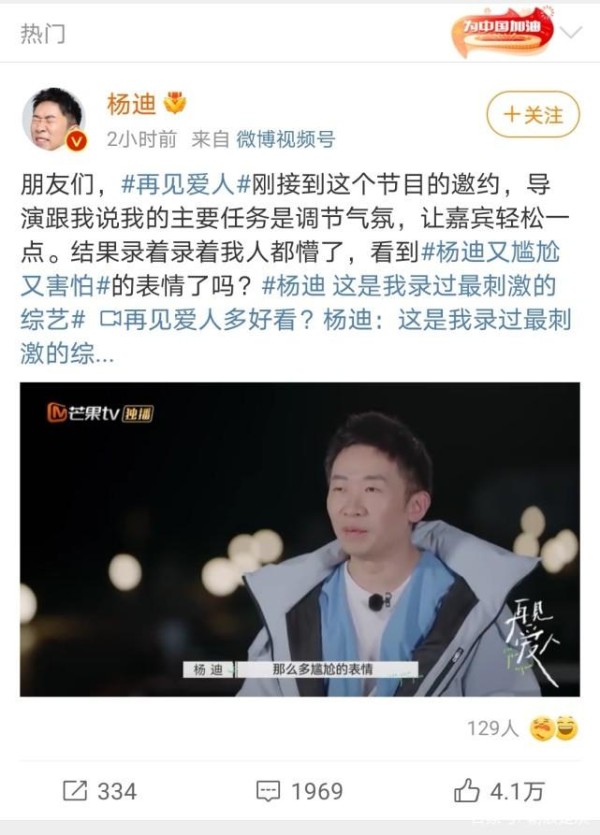Like the post with 4.1万 likes
The height and width of the screenshot is (835, 600).
498,790
